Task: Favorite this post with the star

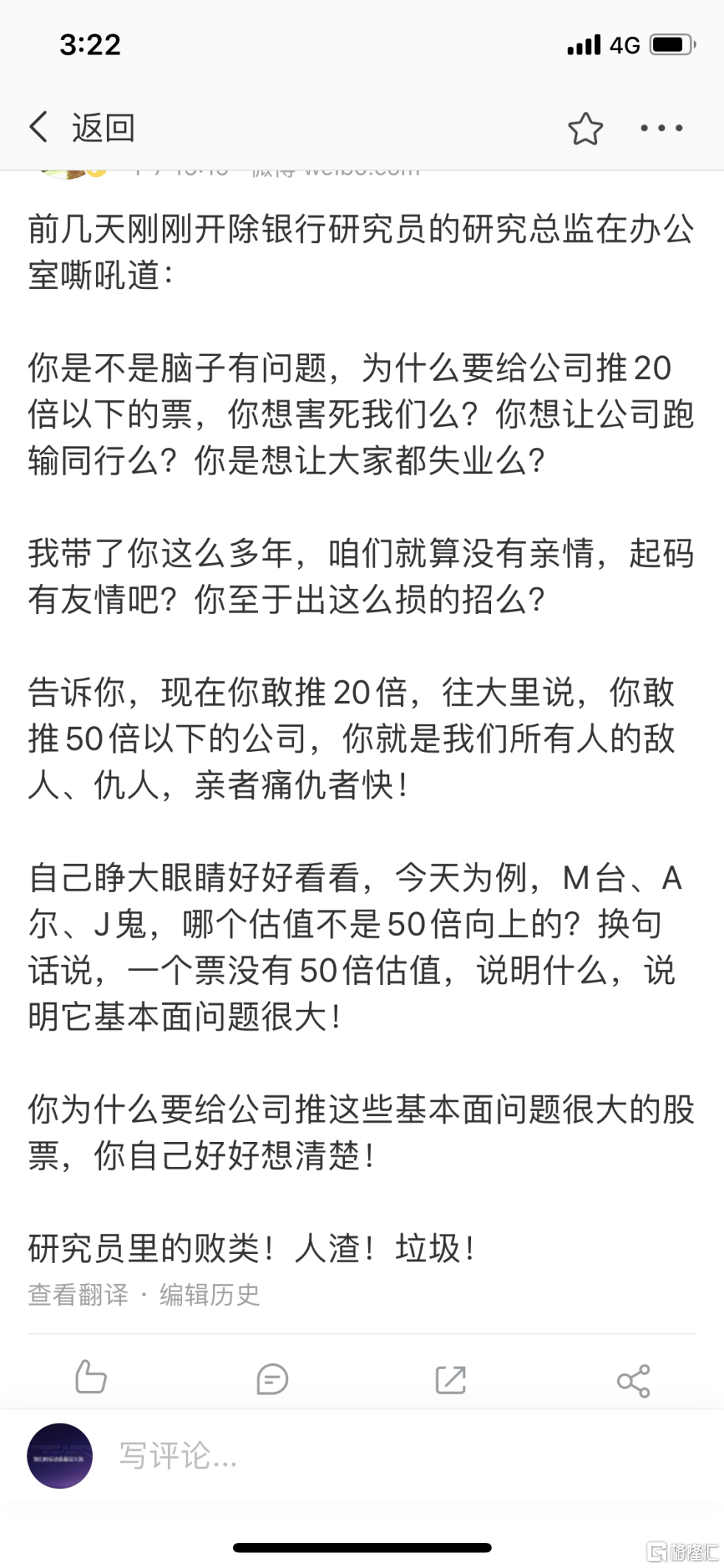Action: (x=585, y=129)
